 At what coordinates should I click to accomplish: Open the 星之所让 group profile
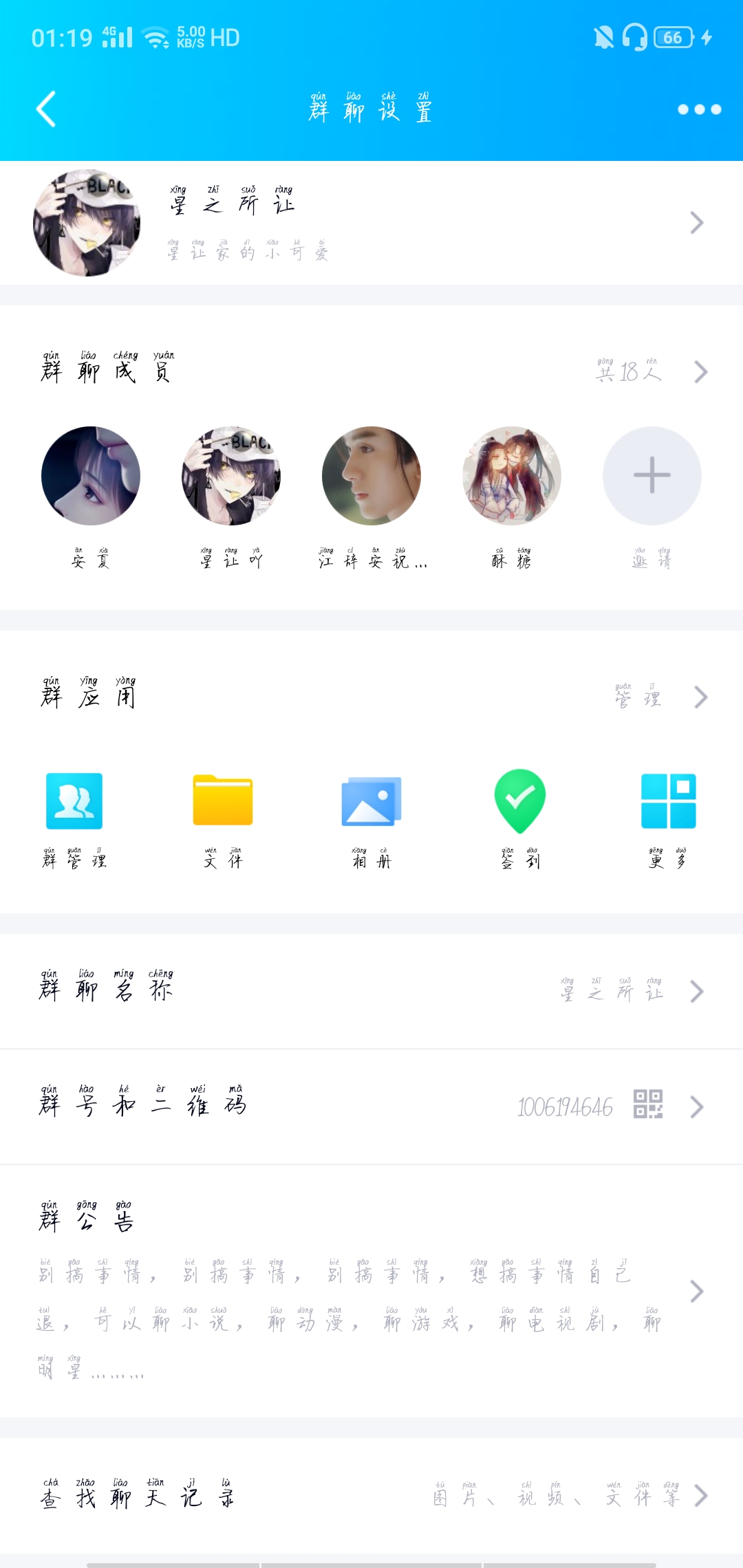371,223
